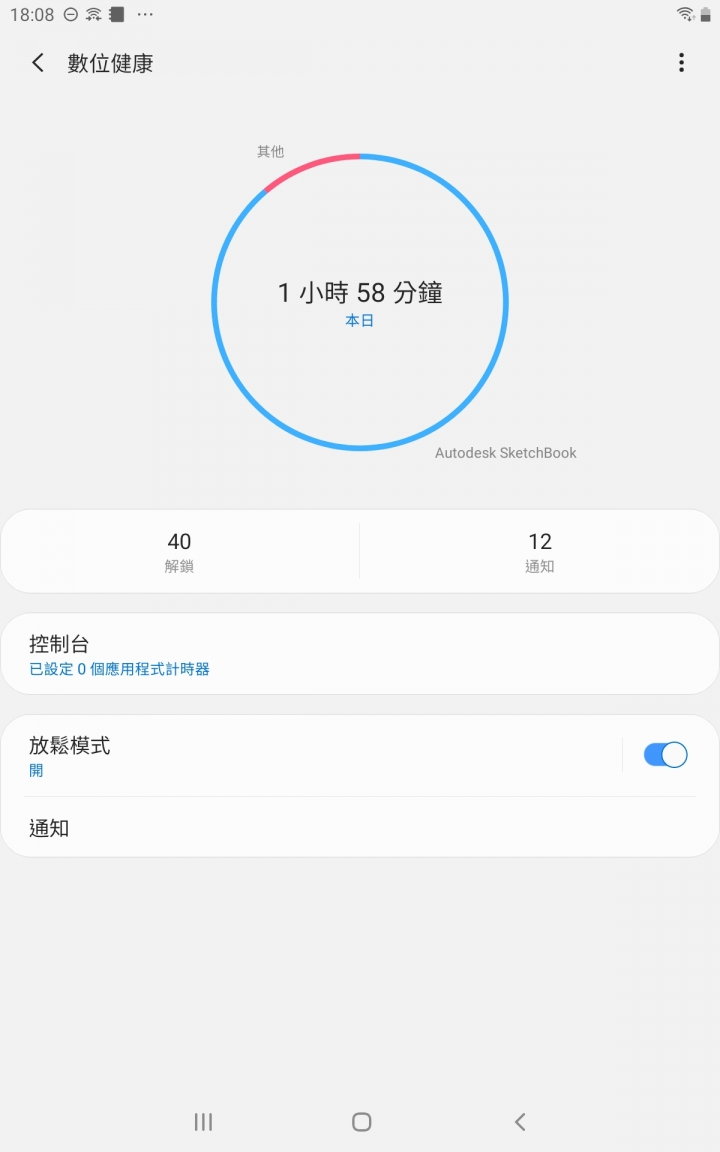
Task: Open the overflow menu at top right
Action: [682, 62]
